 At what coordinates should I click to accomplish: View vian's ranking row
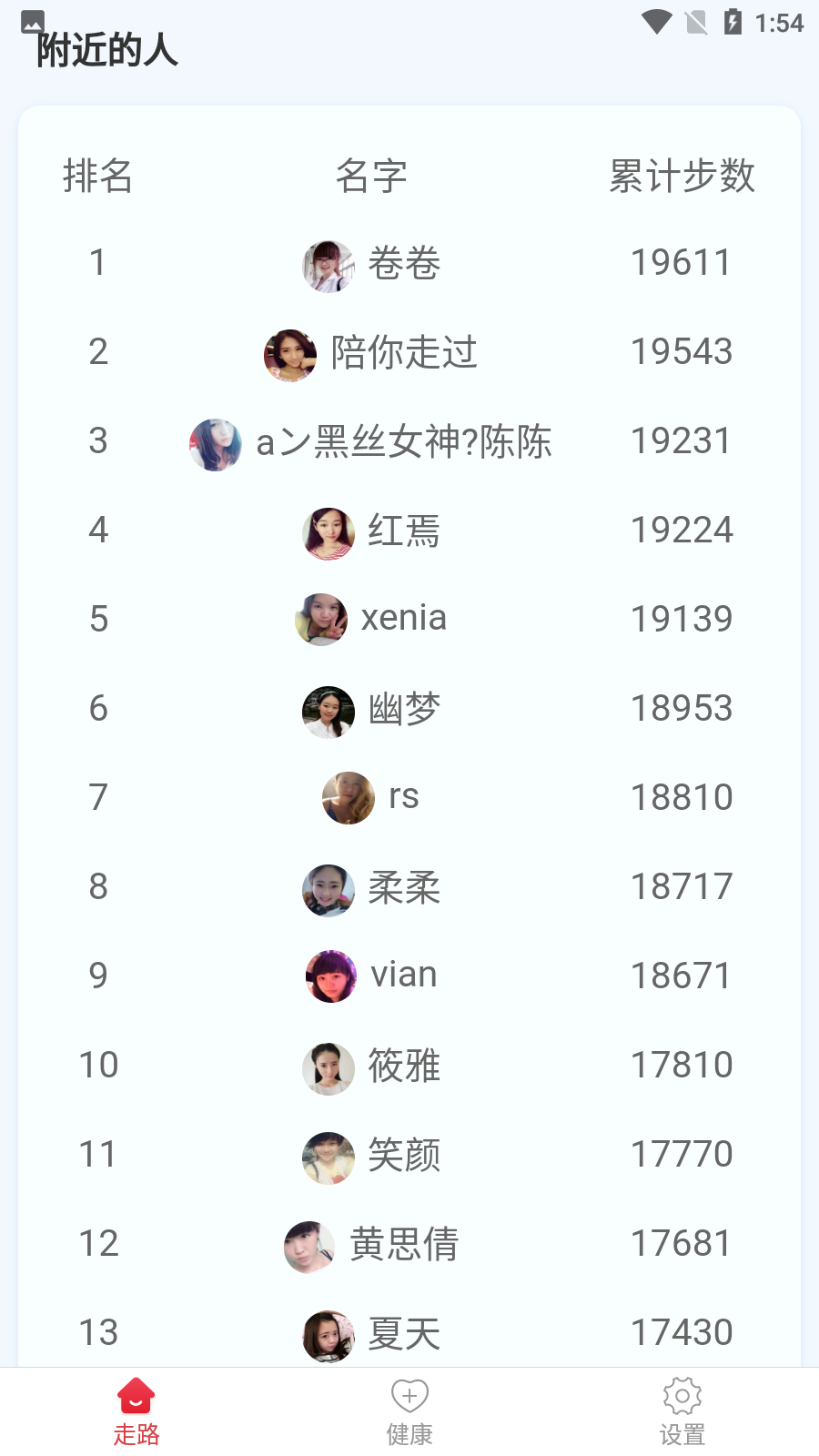[x=409, y=977]
